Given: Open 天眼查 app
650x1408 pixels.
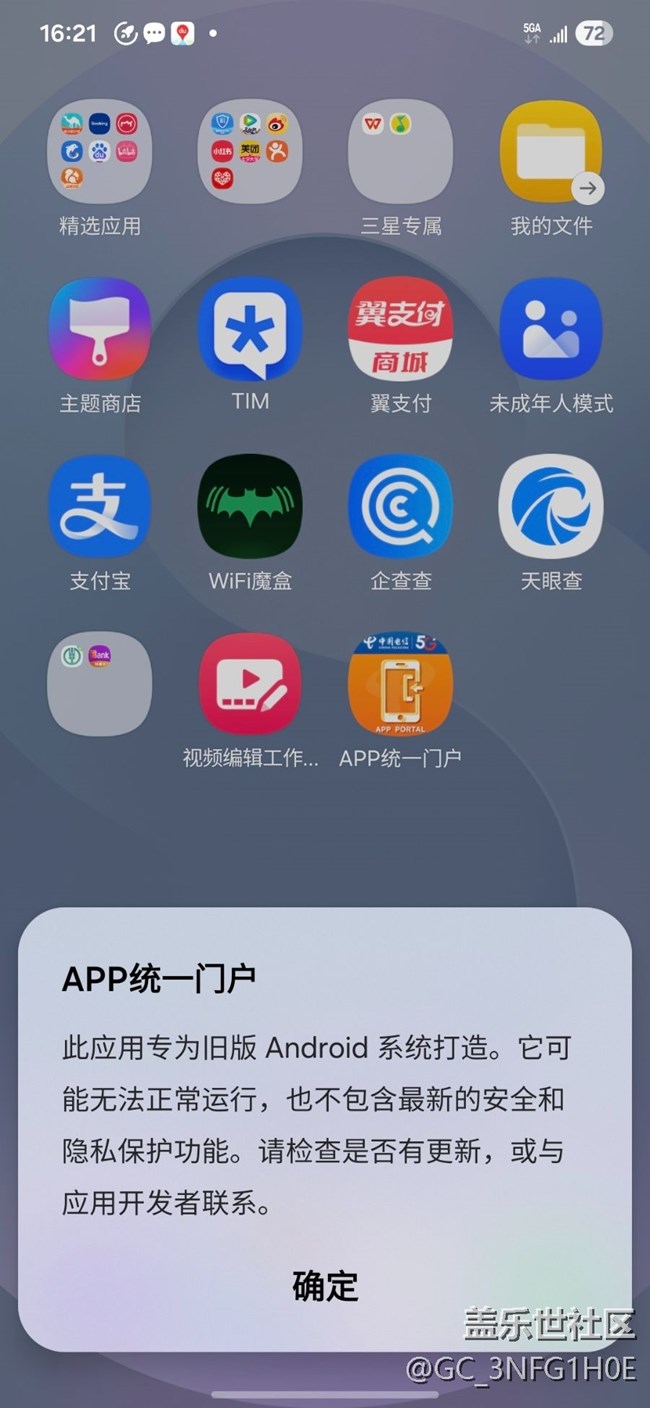Looking at the screenshot, I should pos(551,506).
